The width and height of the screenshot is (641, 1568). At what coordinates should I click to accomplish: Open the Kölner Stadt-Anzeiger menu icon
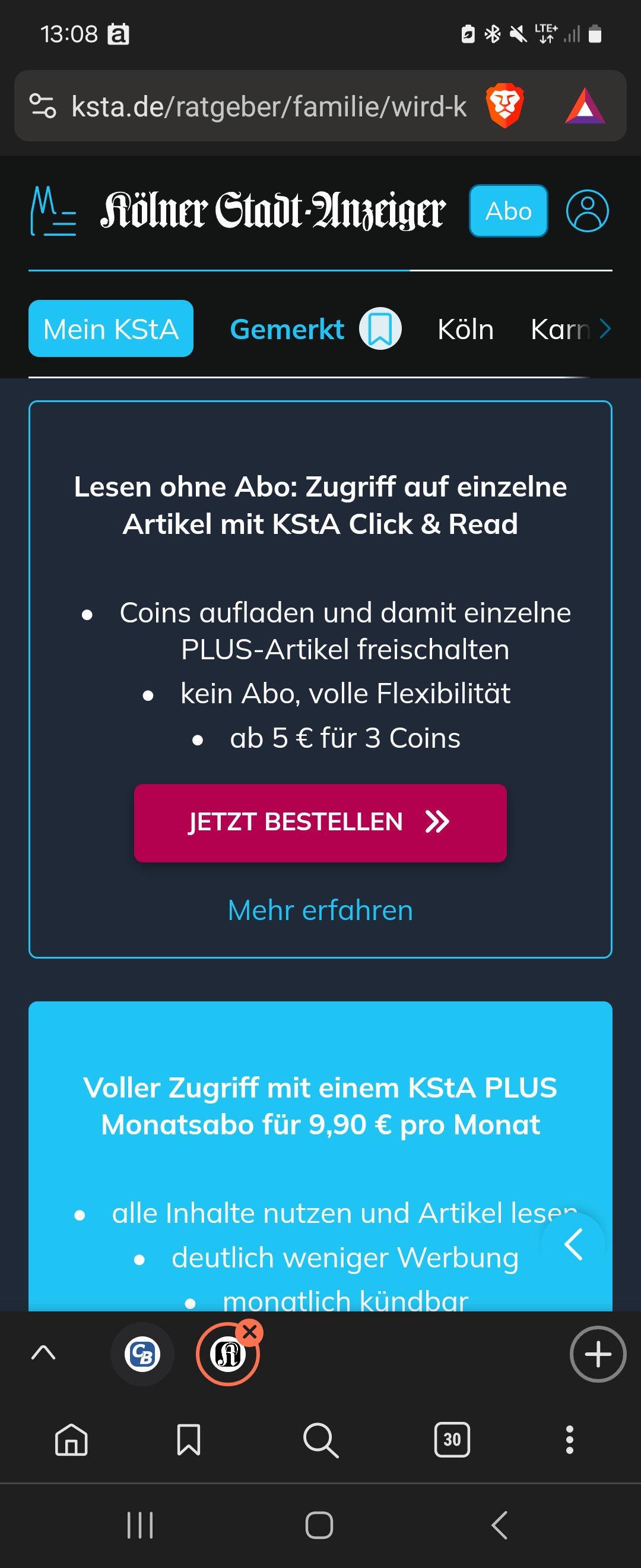point(53,211)
